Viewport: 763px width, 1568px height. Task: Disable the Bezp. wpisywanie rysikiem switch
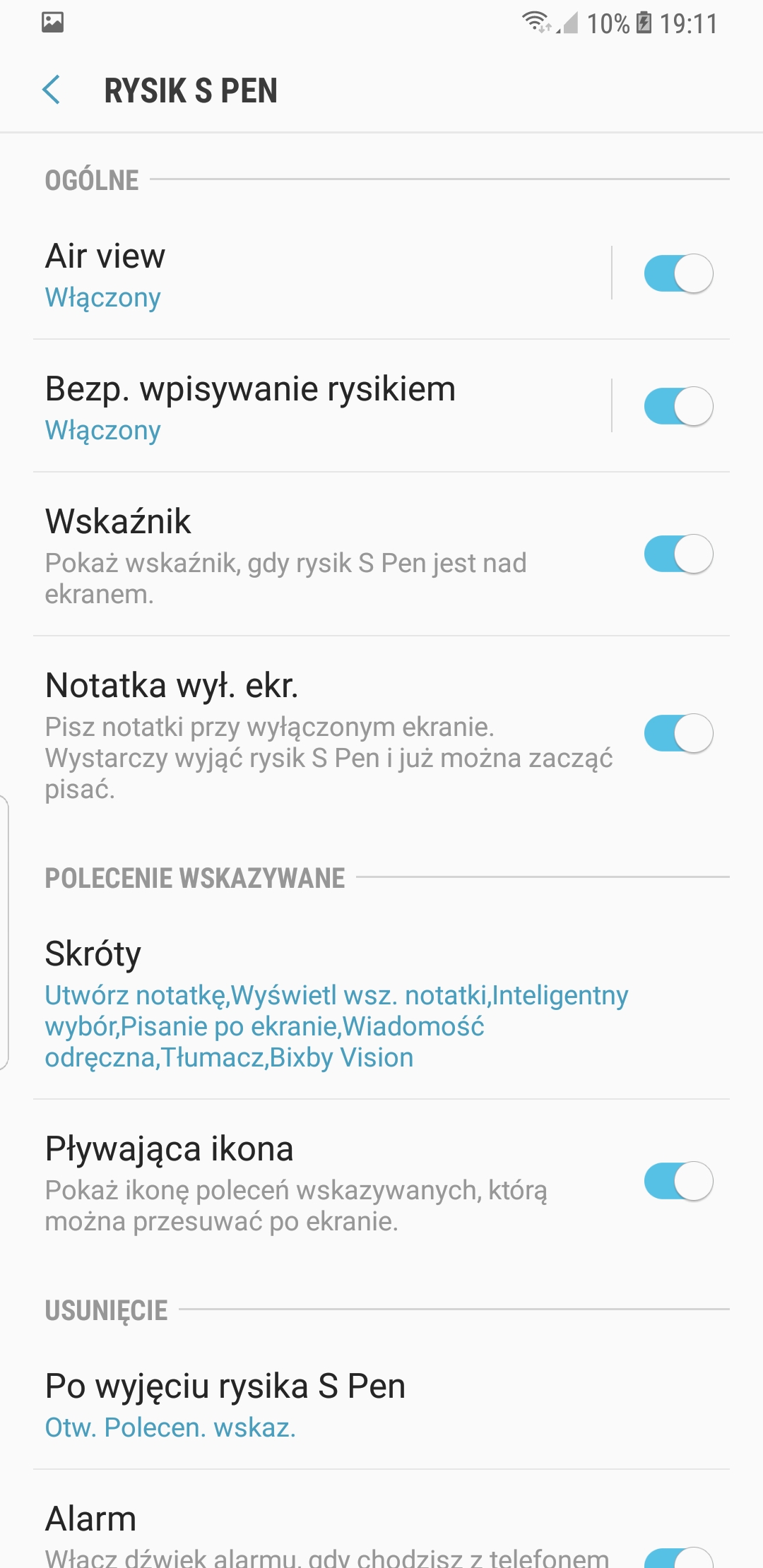(678, 406)
